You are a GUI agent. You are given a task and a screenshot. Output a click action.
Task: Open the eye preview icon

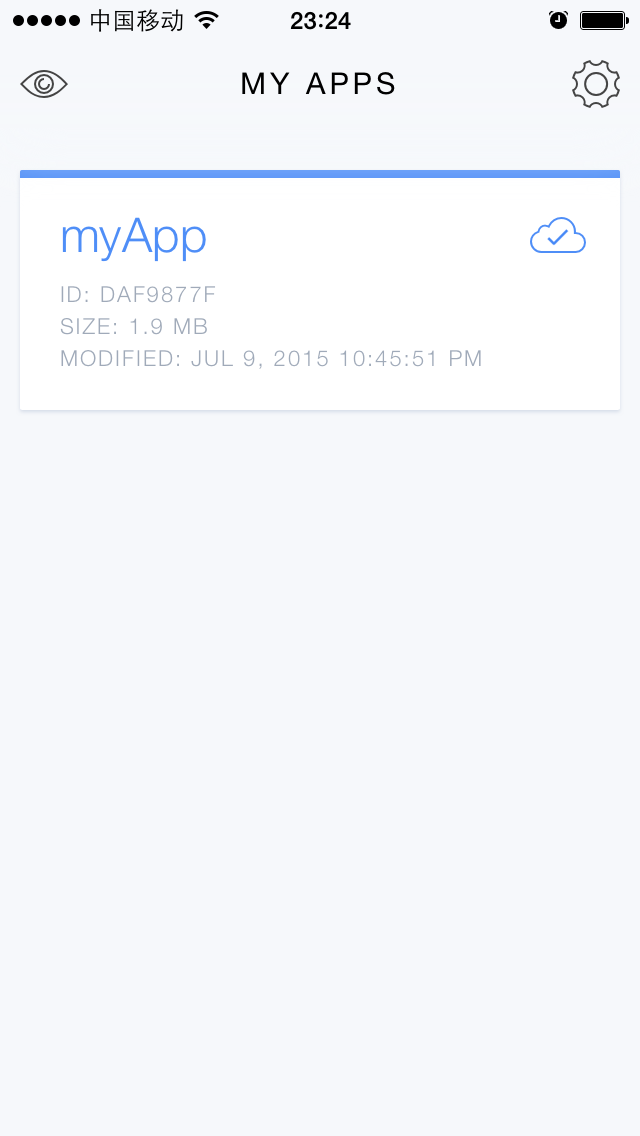44,85
